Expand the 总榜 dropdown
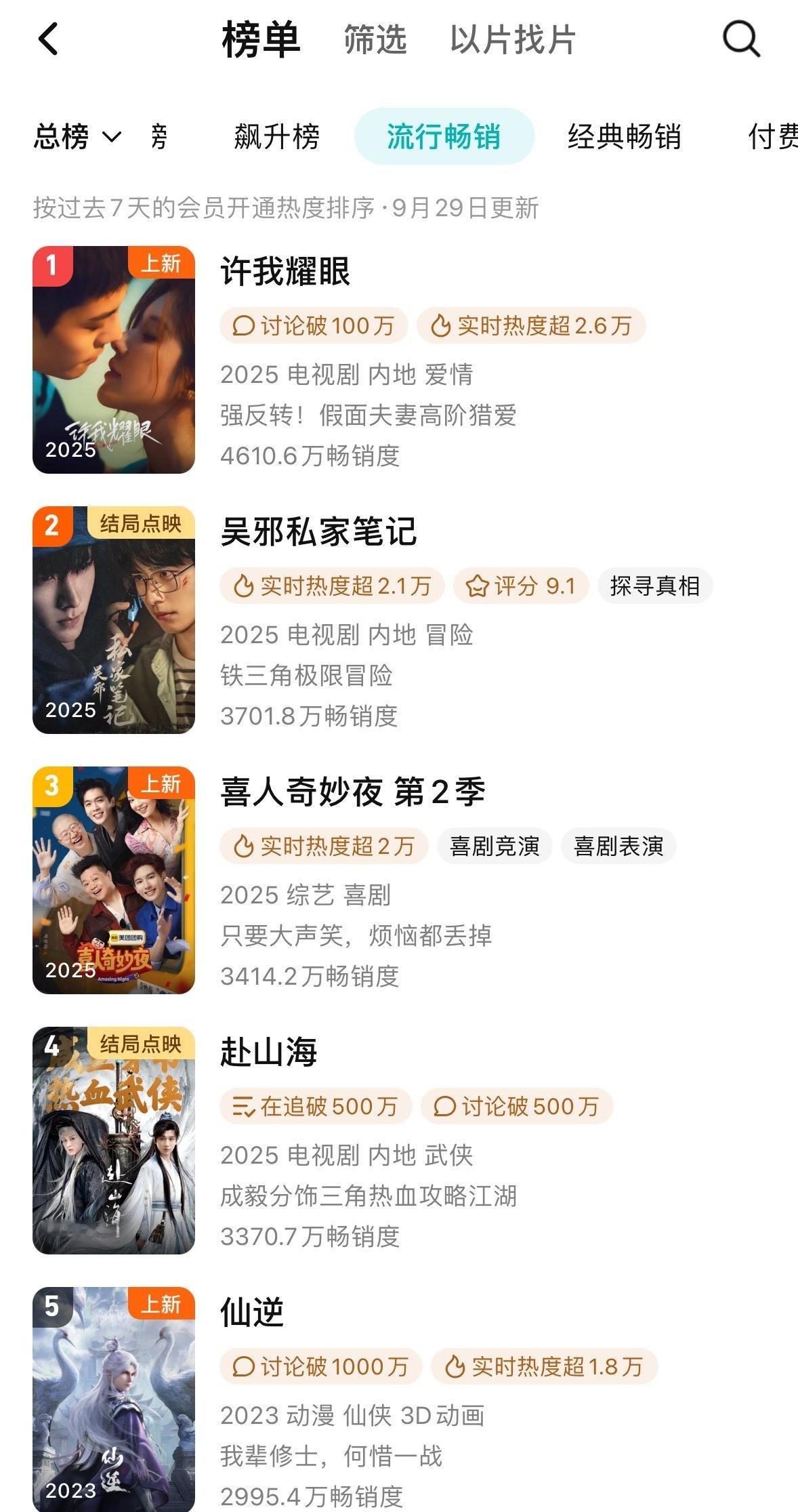Image resolution: width=798 pixels, height=1512 pixels. point(77,137)
